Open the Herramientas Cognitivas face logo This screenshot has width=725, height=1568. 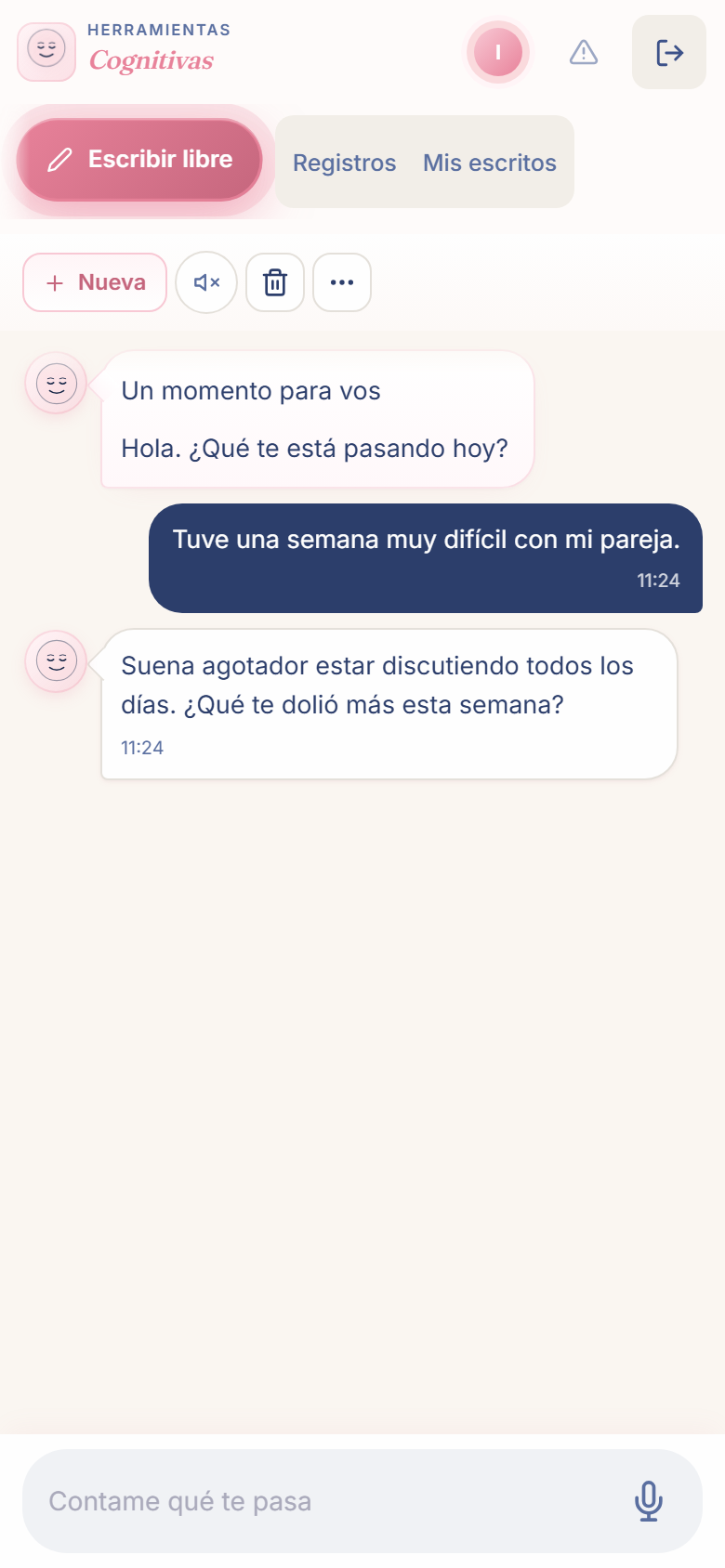[x=46, y=52]
